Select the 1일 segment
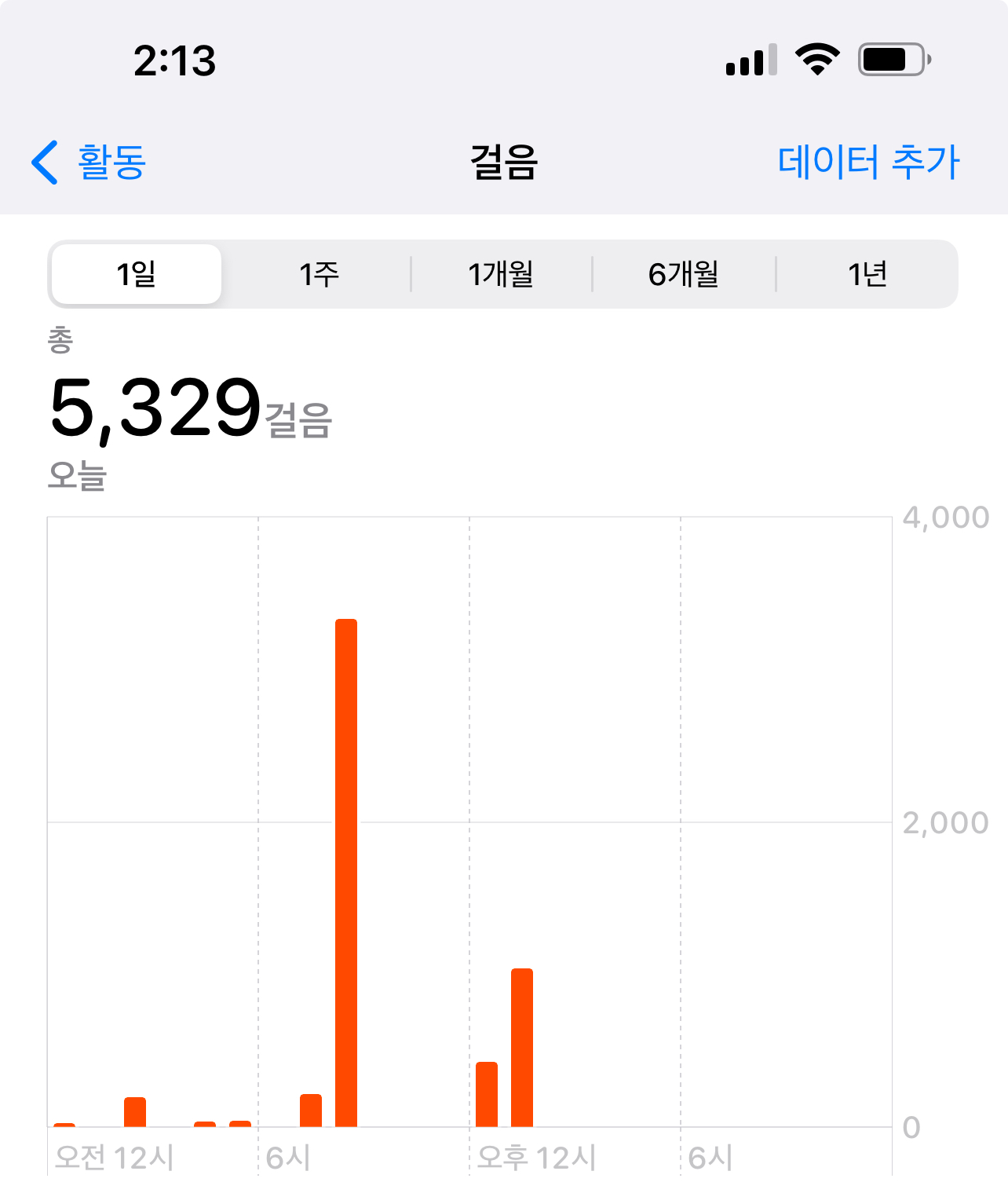1008x1204 pixels. coord(137,274)
